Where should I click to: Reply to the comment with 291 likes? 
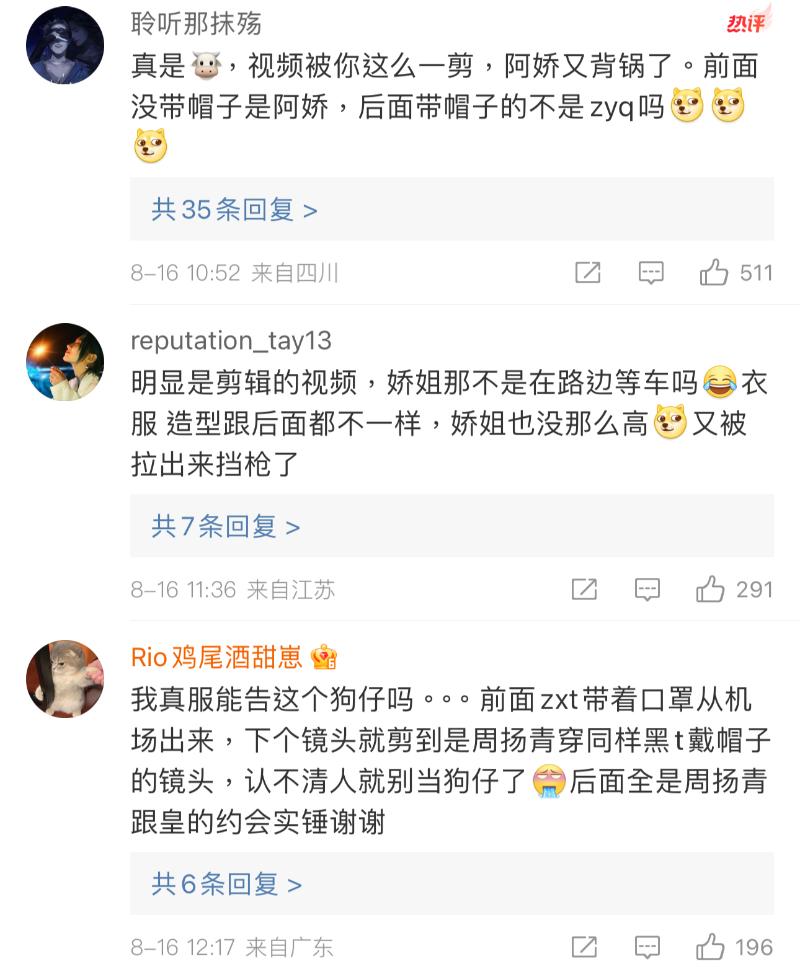click(x=648, y=589)
